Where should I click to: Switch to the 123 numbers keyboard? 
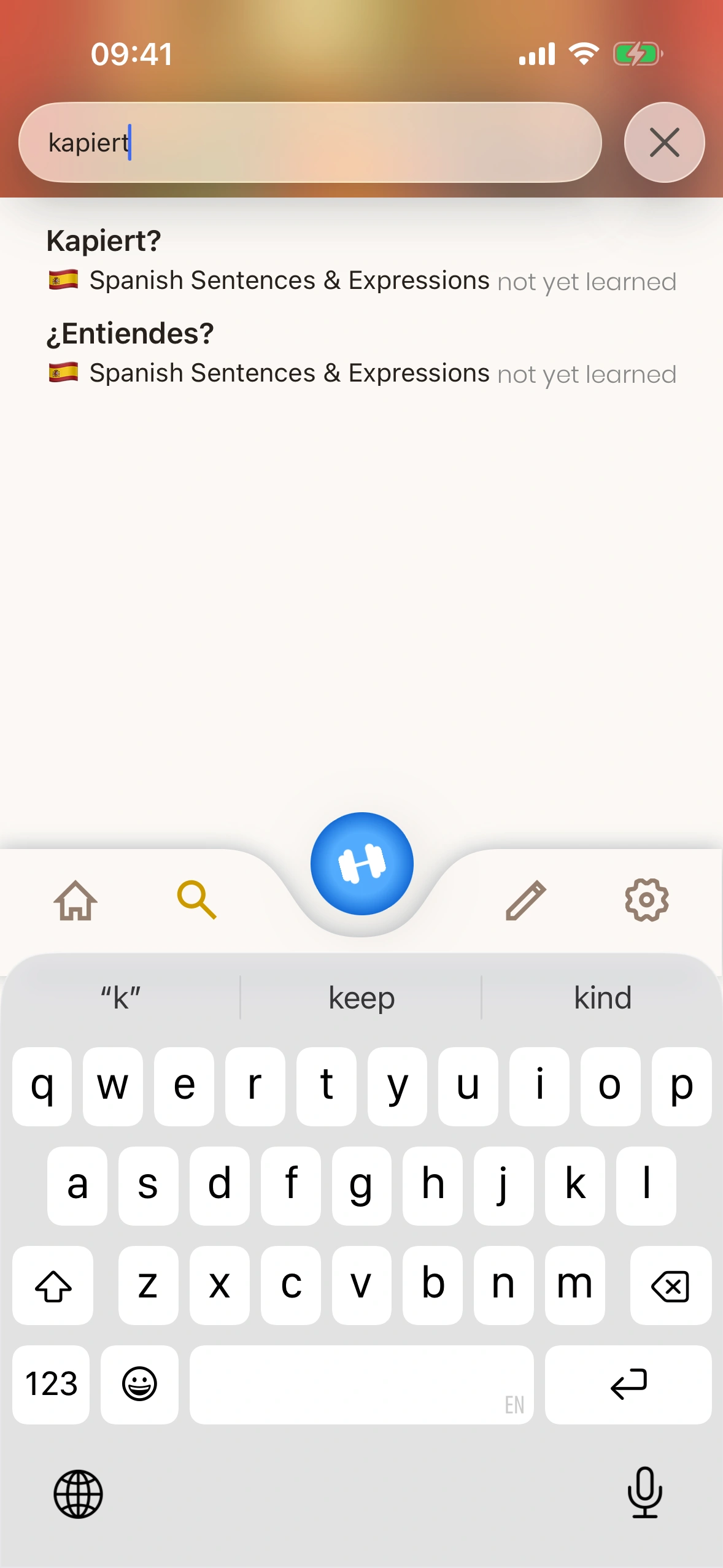52,1385
